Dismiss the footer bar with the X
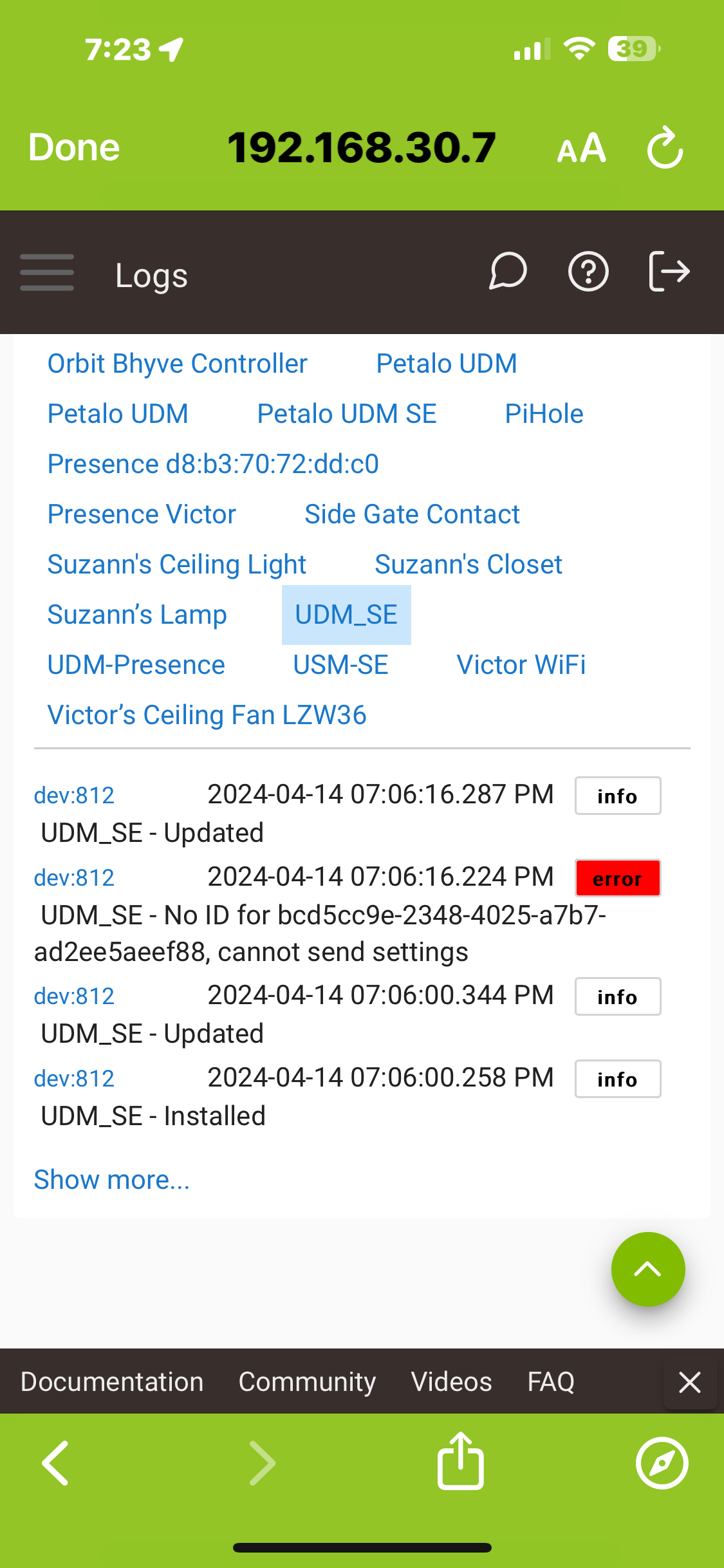Screen dimensions: 724x1568 pos(690,1382)
